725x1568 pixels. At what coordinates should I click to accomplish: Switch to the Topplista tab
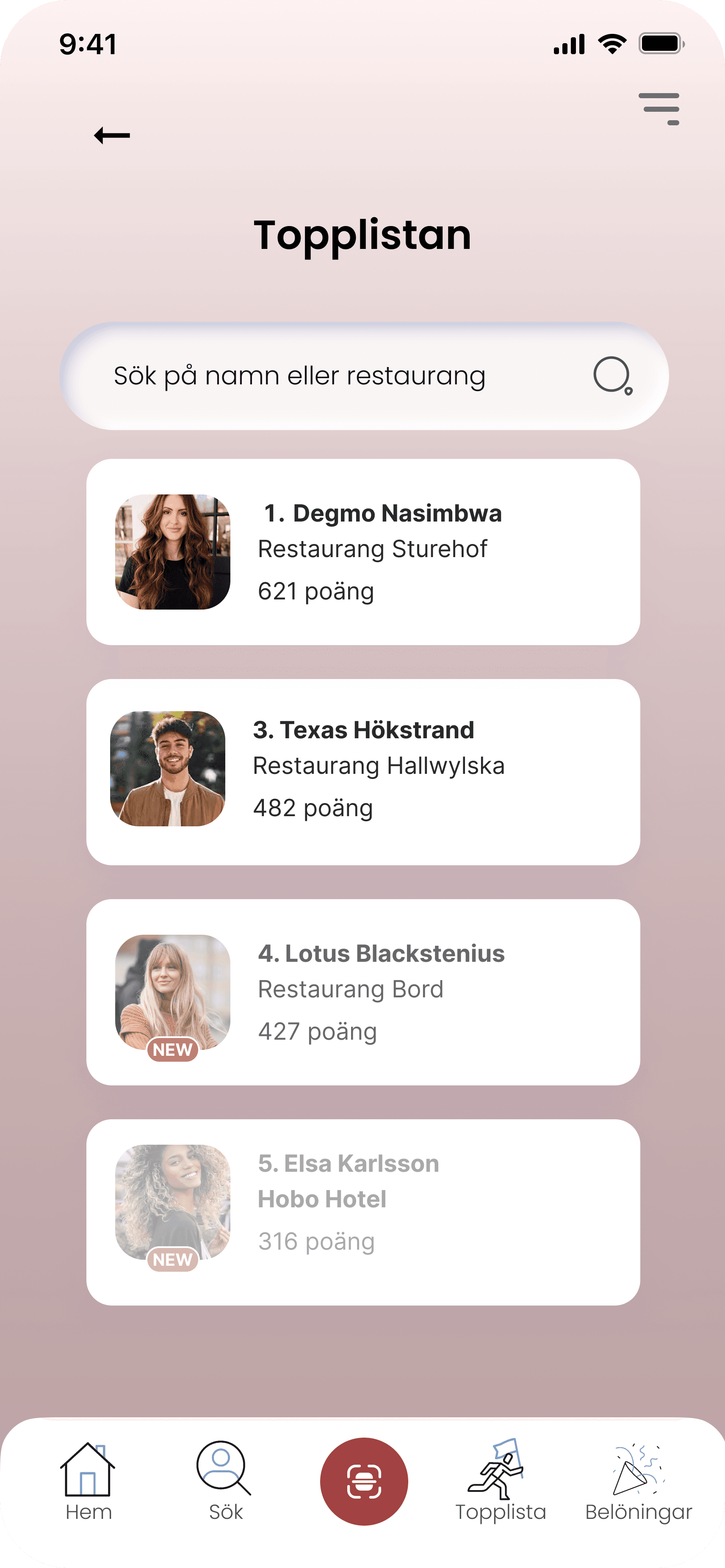point(501,1482)
